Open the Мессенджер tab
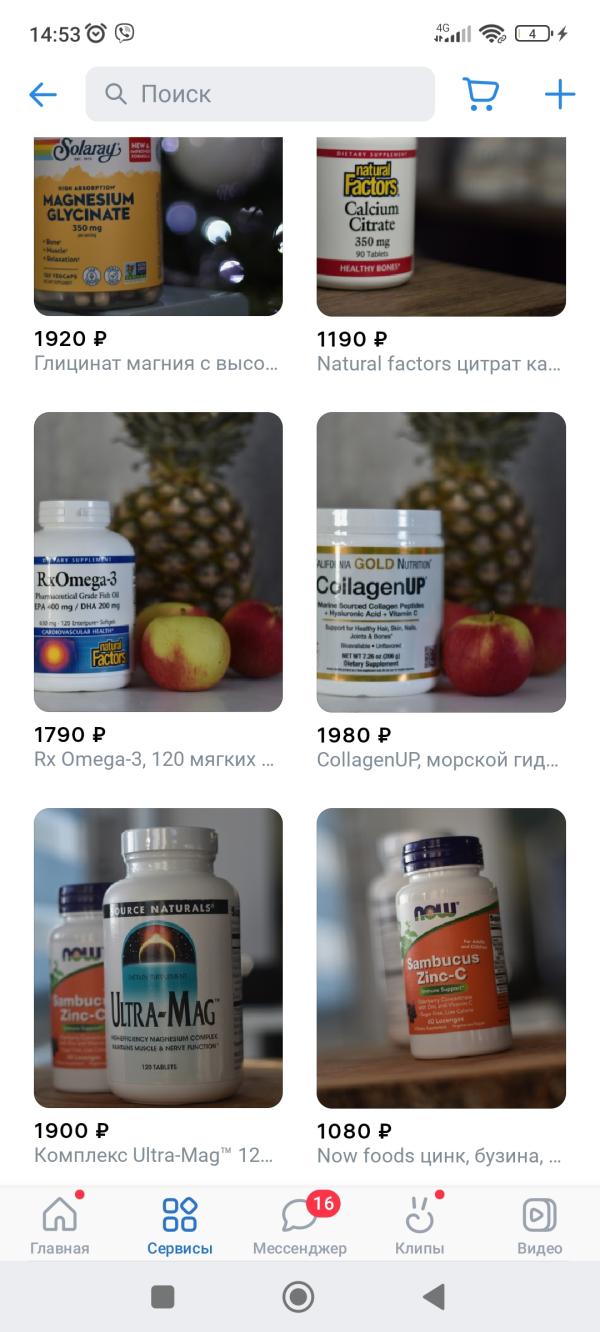 (x=300, y=1225)
